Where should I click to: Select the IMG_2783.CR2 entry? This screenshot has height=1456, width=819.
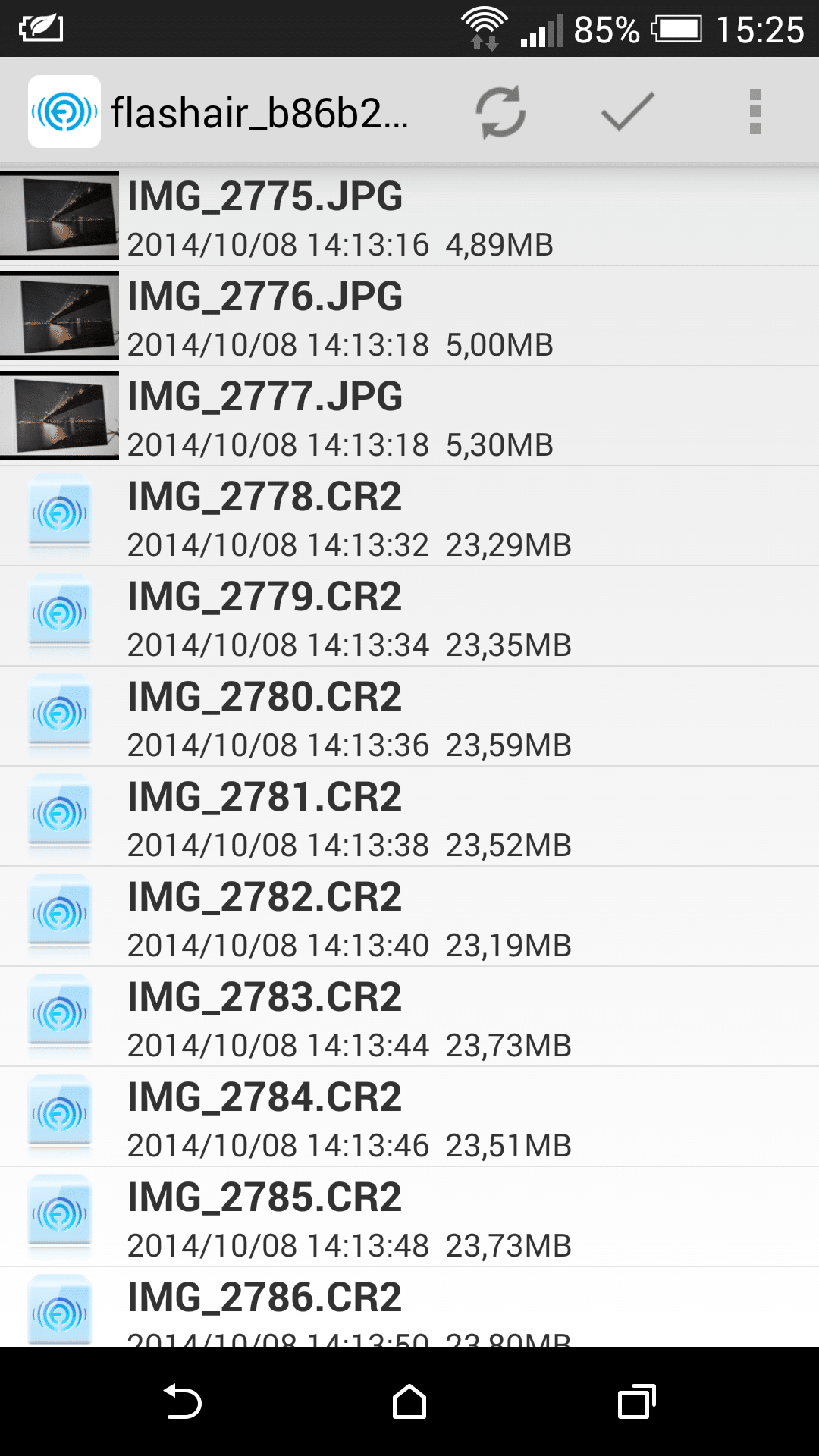(409, 1018)
